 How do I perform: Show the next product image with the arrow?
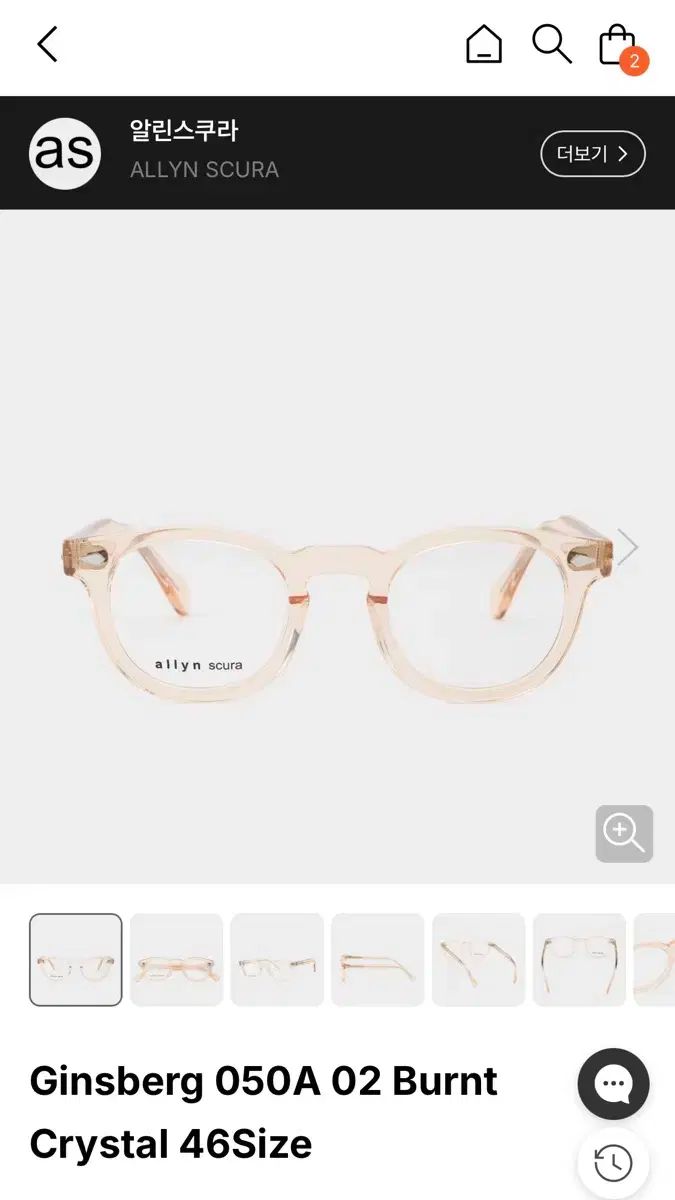click(628, 547)
